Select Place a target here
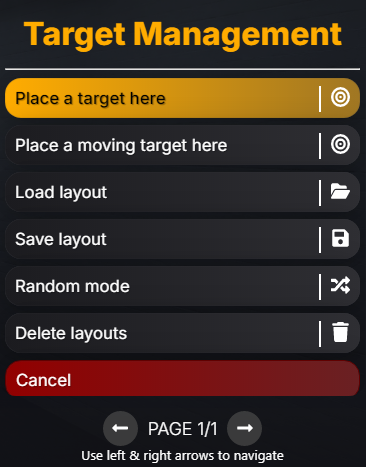 tap(182, 98)
